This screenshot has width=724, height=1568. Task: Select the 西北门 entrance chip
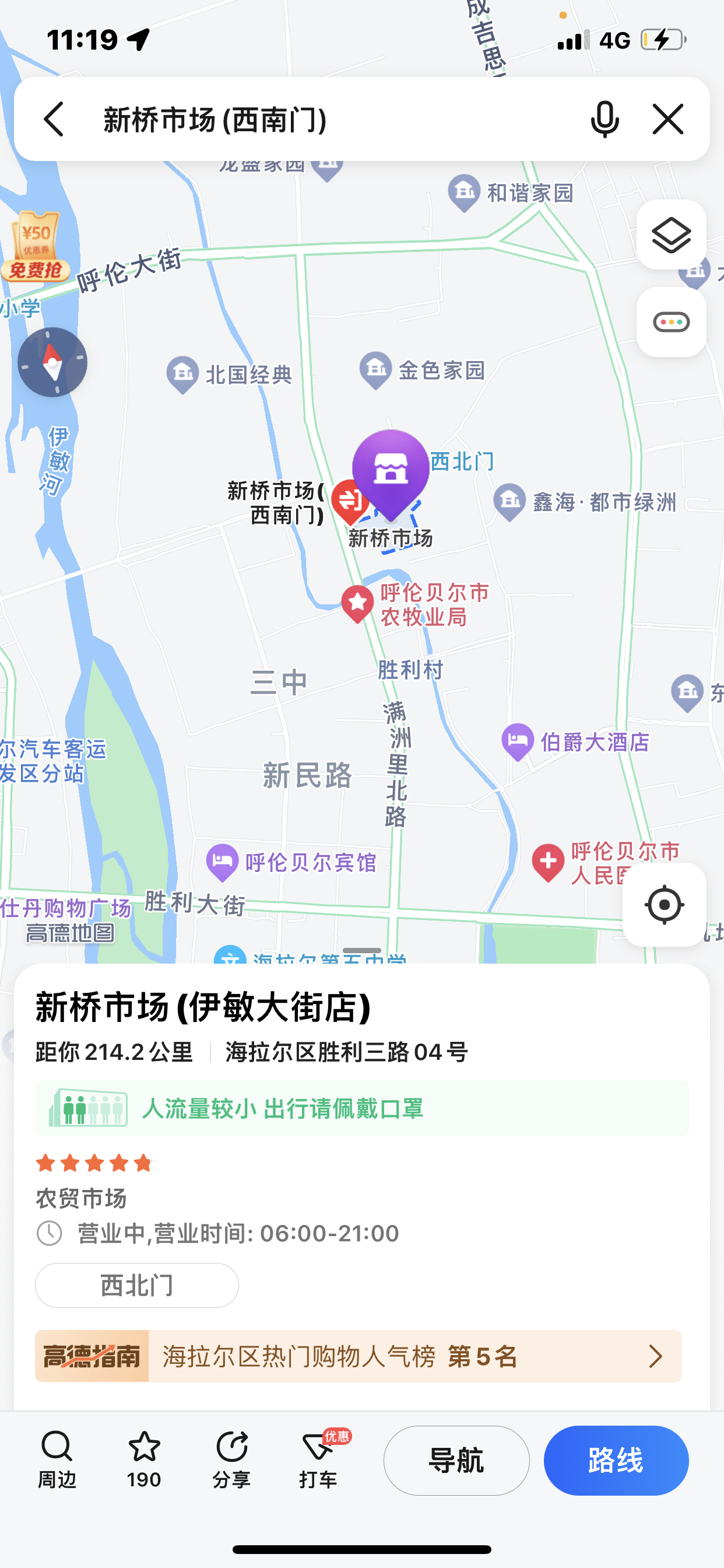(137, 1285)
